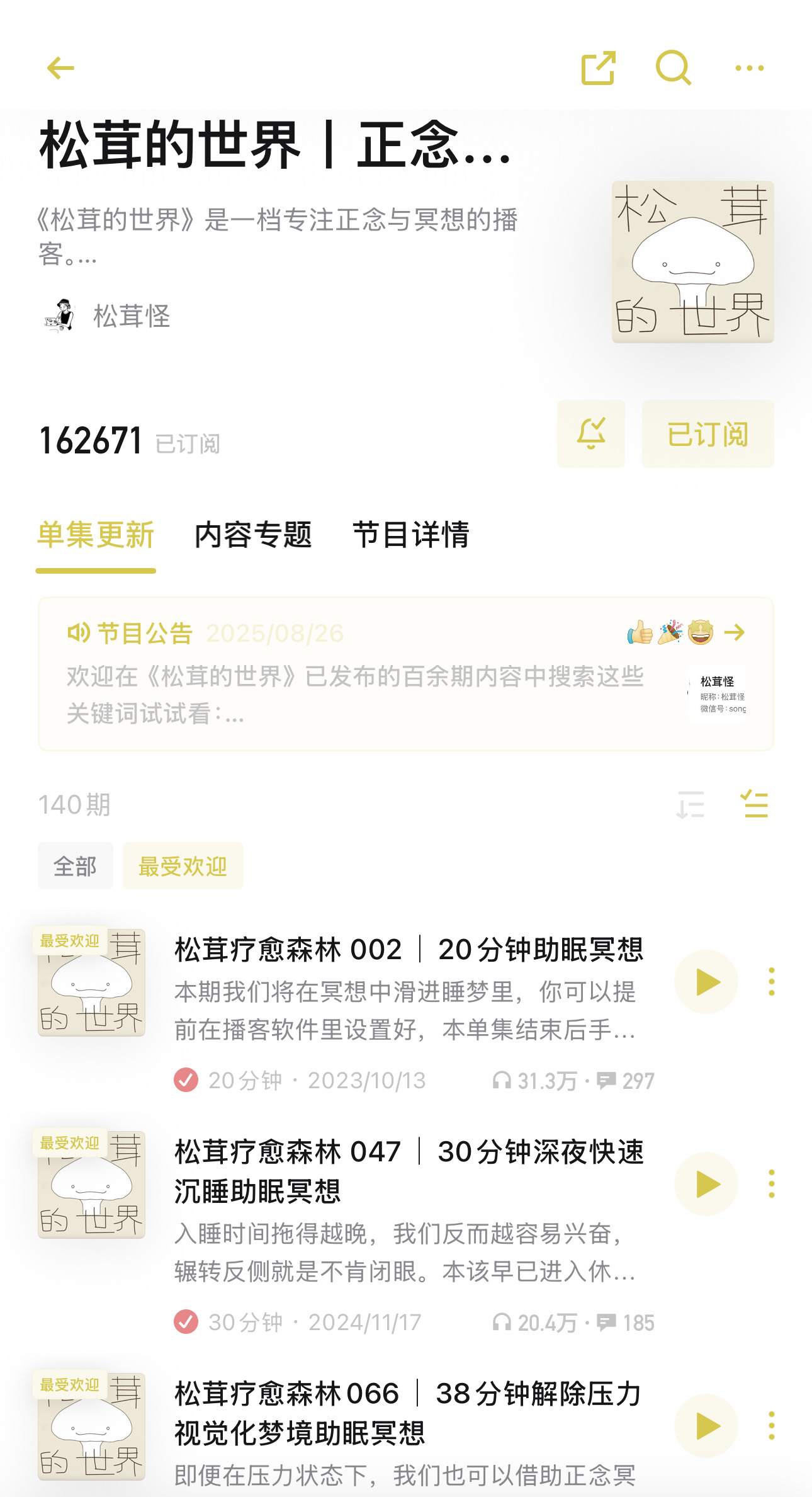The width and height of the screenshot is (812, 1497).
Task: Switch to the 内容专题 tab
Action: [253, 535]
